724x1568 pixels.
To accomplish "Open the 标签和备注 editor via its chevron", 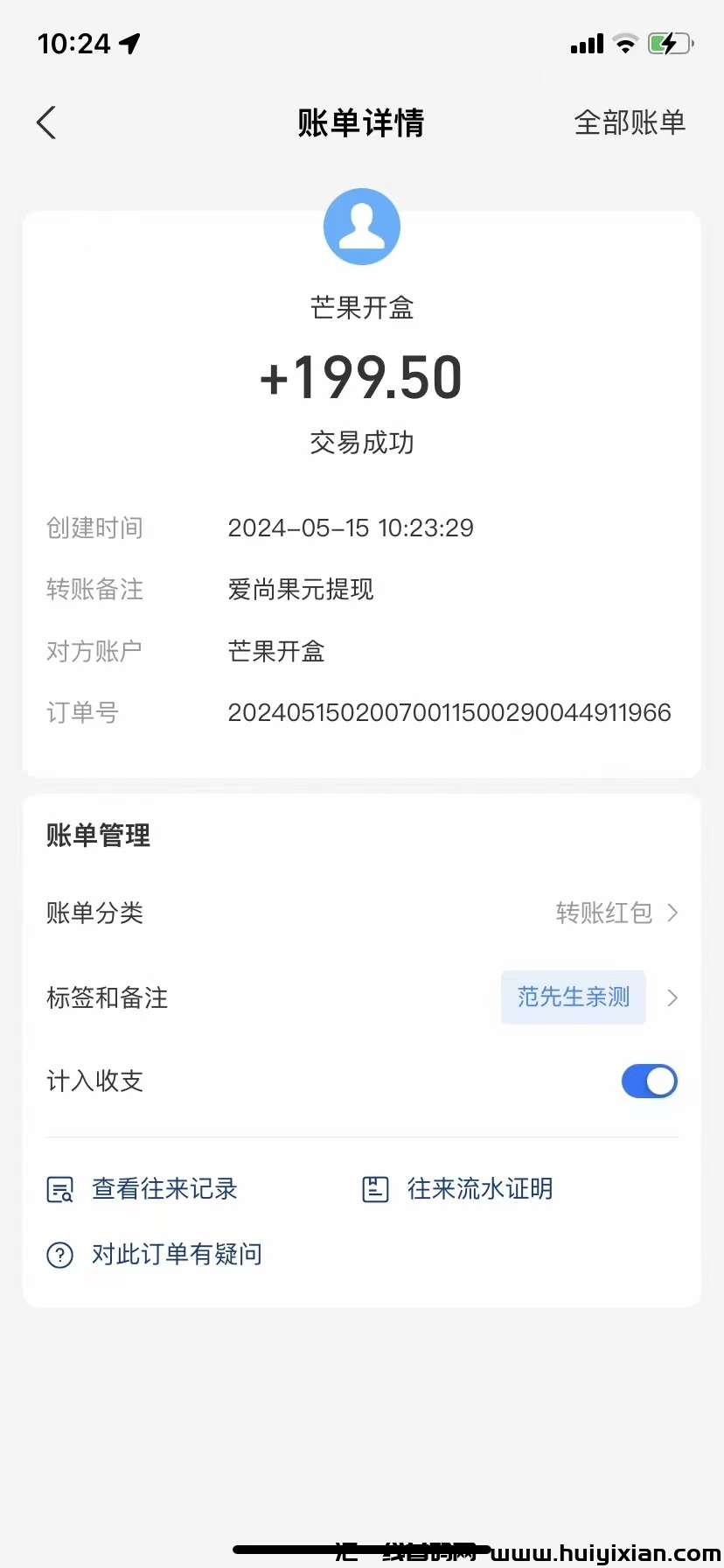I will coord(672,997).
